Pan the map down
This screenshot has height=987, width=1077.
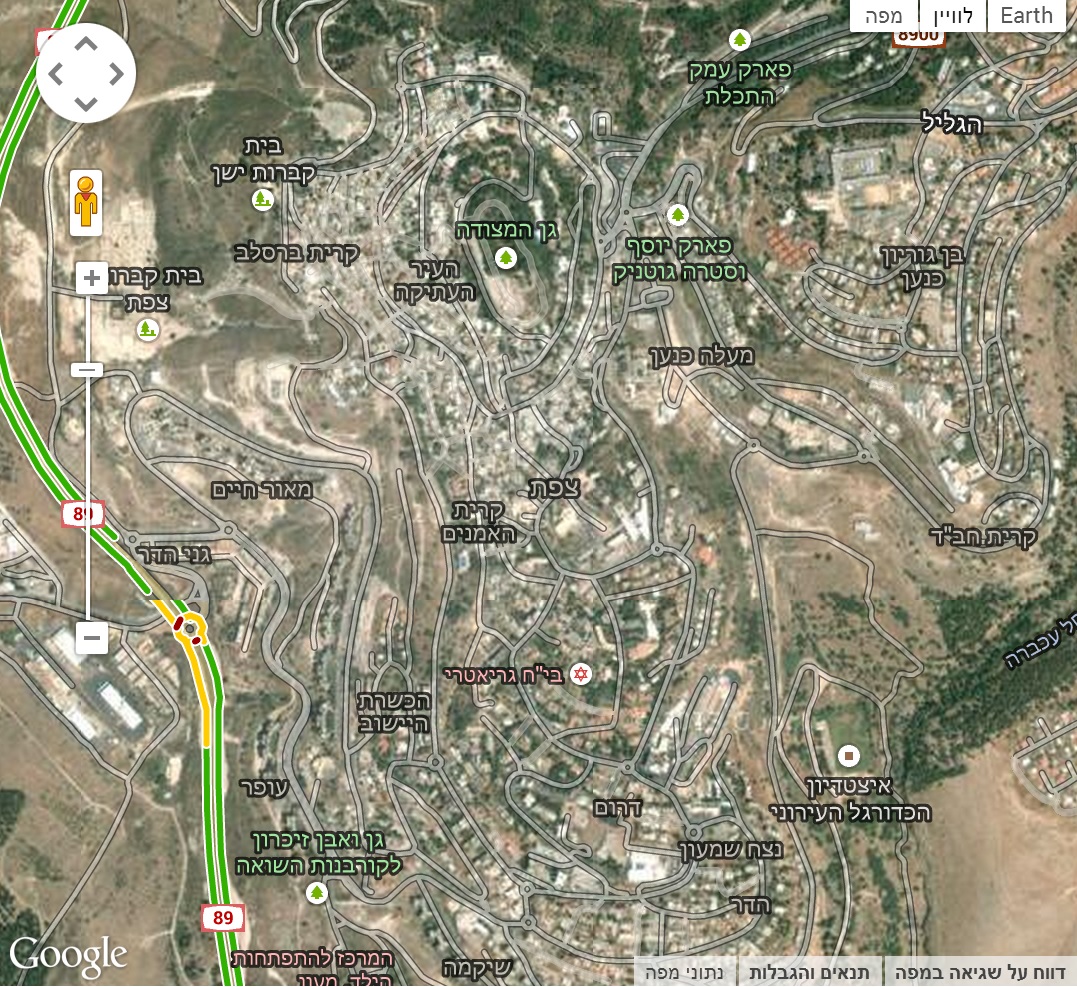pyautogui.click(x=86, y=103)
